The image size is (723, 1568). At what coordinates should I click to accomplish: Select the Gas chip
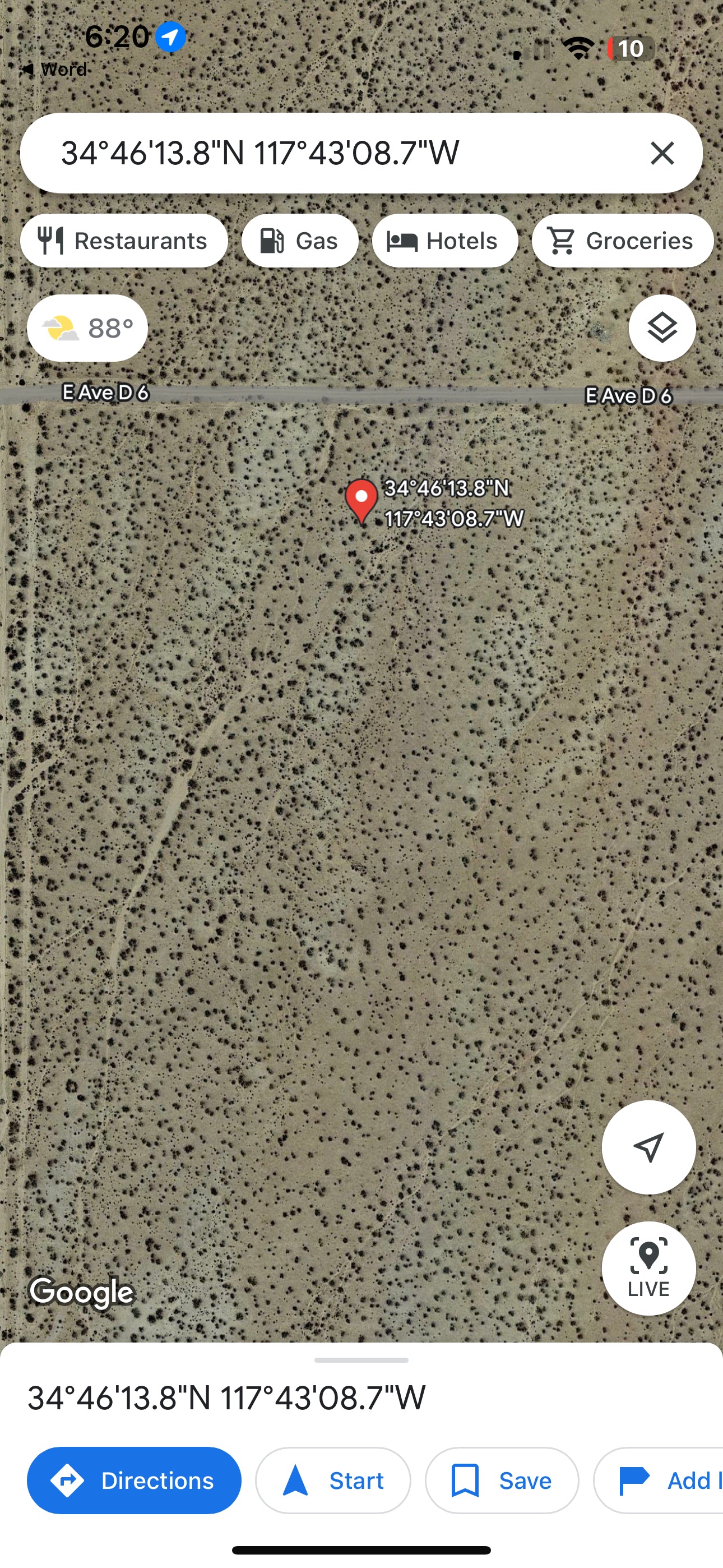(x=299, y=241)
